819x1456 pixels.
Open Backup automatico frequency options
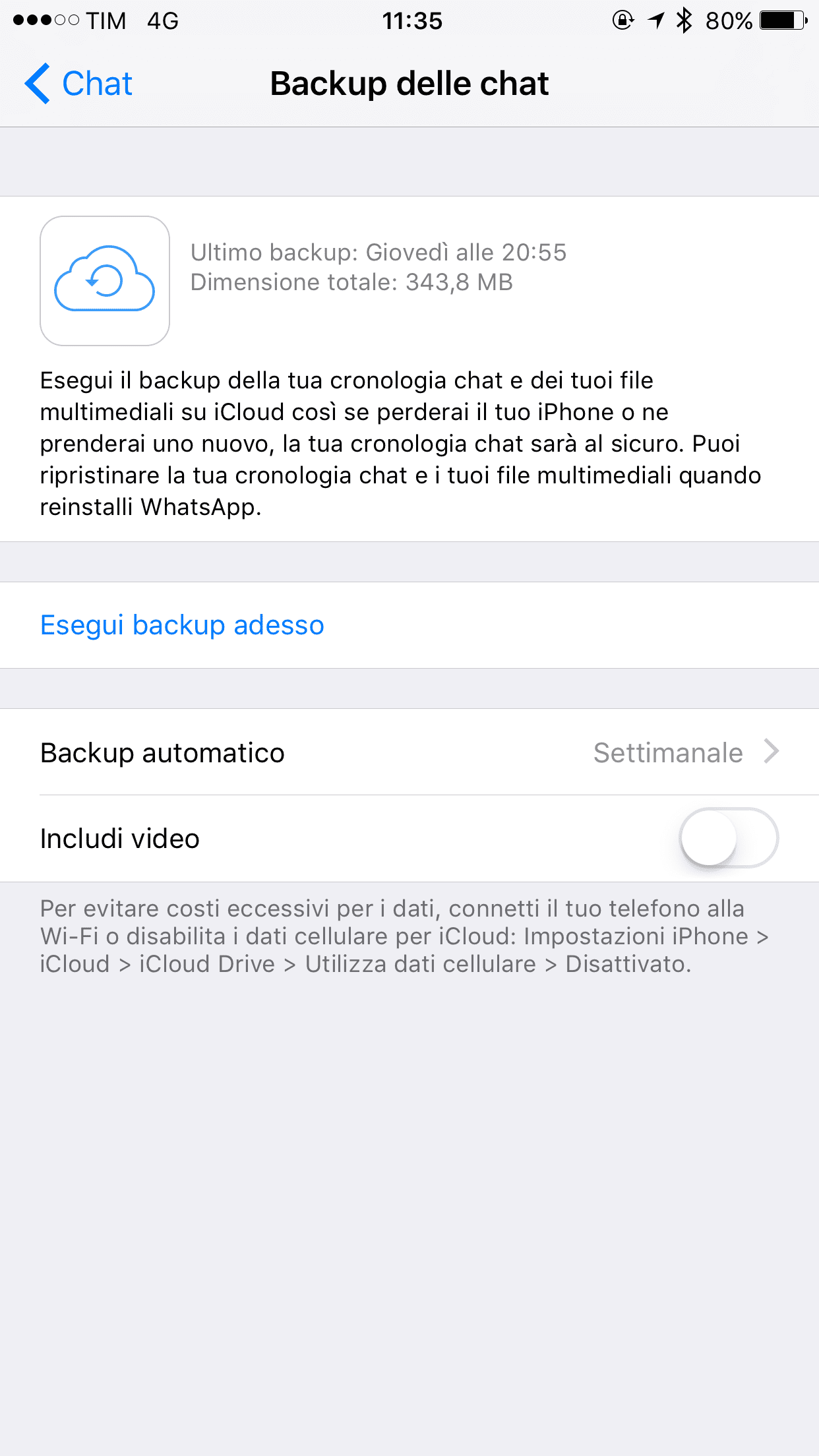click(x=409, y=752)
